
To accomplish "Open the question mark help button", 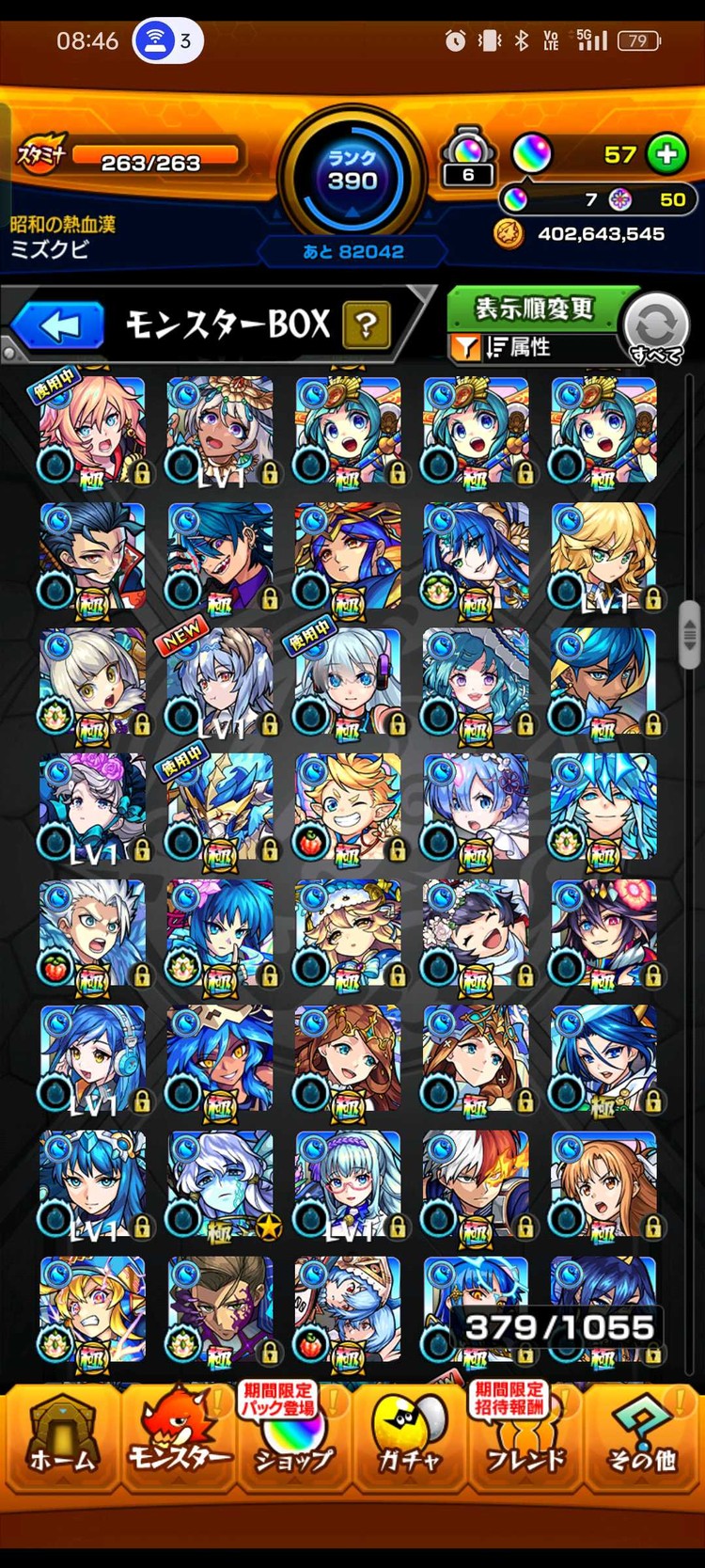I will point(367,325).
